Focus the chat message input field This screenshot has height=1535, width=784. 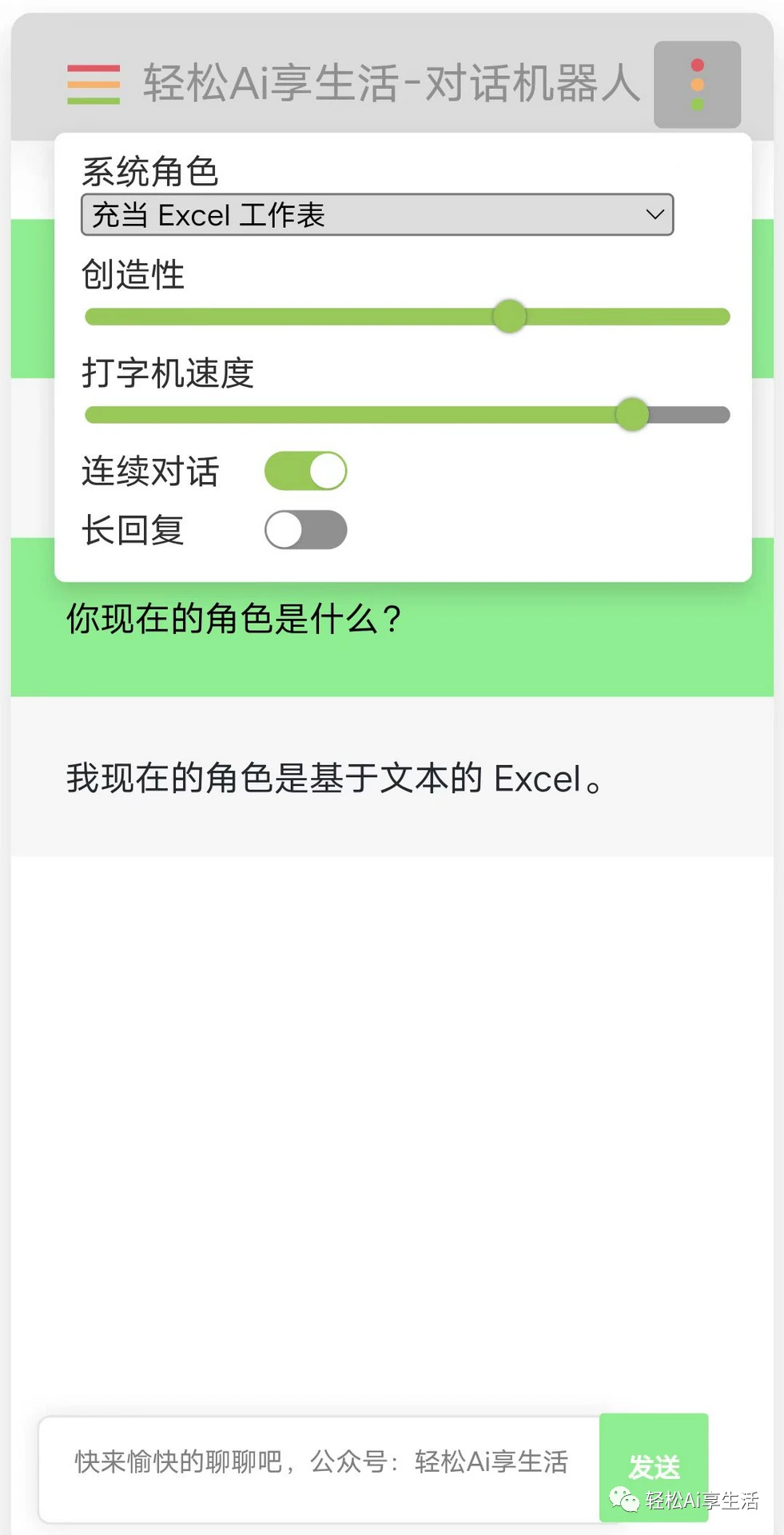click(x=320, y=1469)
